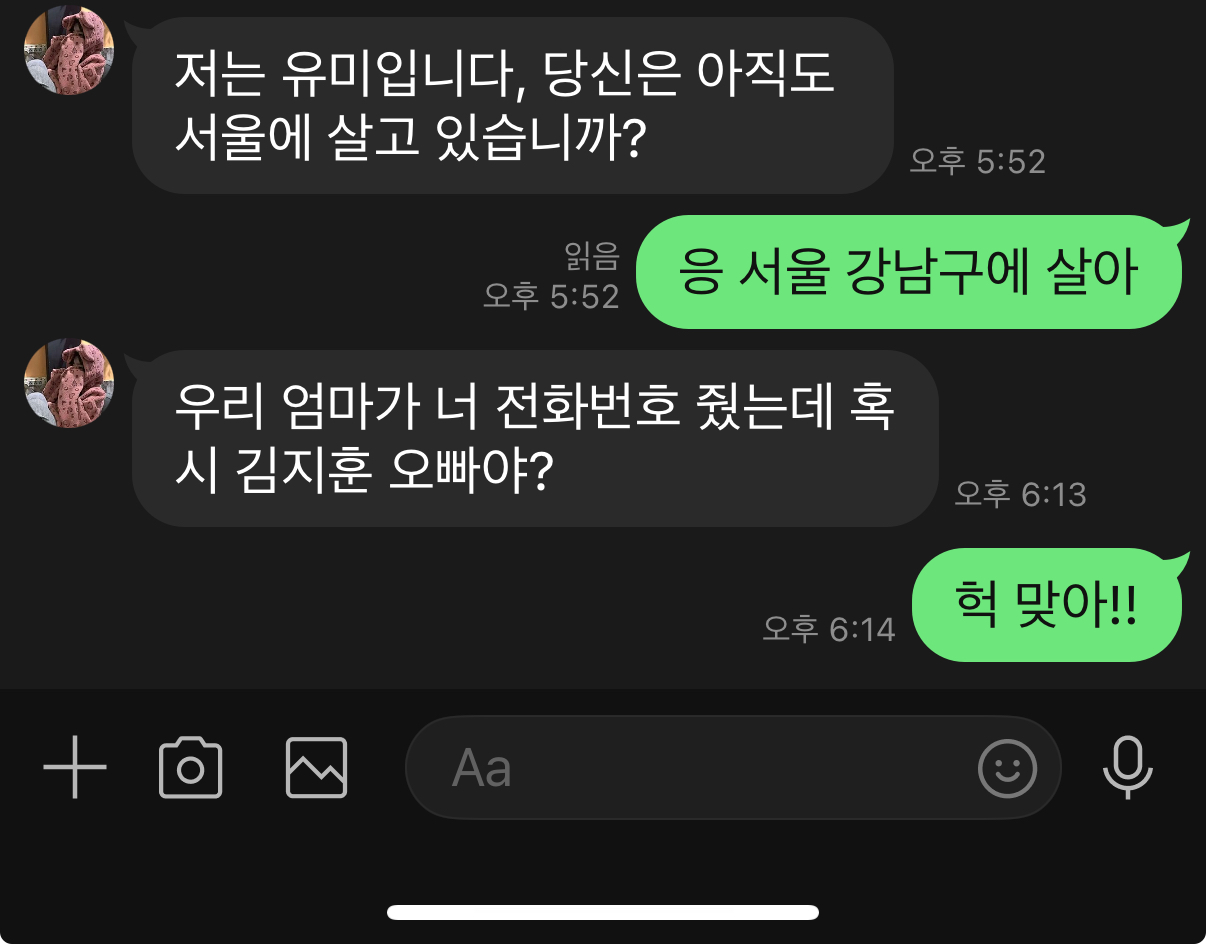
Task: Open the plus attachment menu
Action: point(75,768)
